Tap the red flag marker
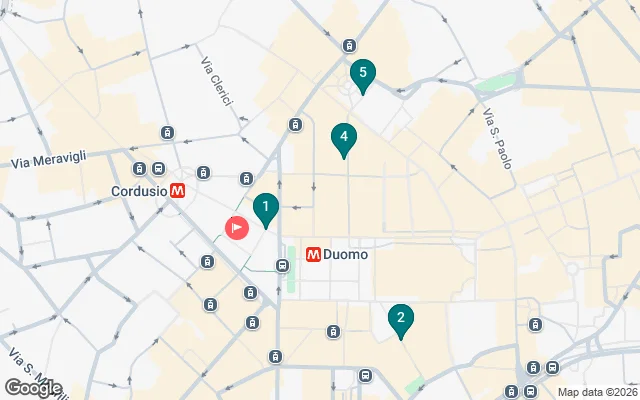640x400 pixels. (x=237, y=228)
